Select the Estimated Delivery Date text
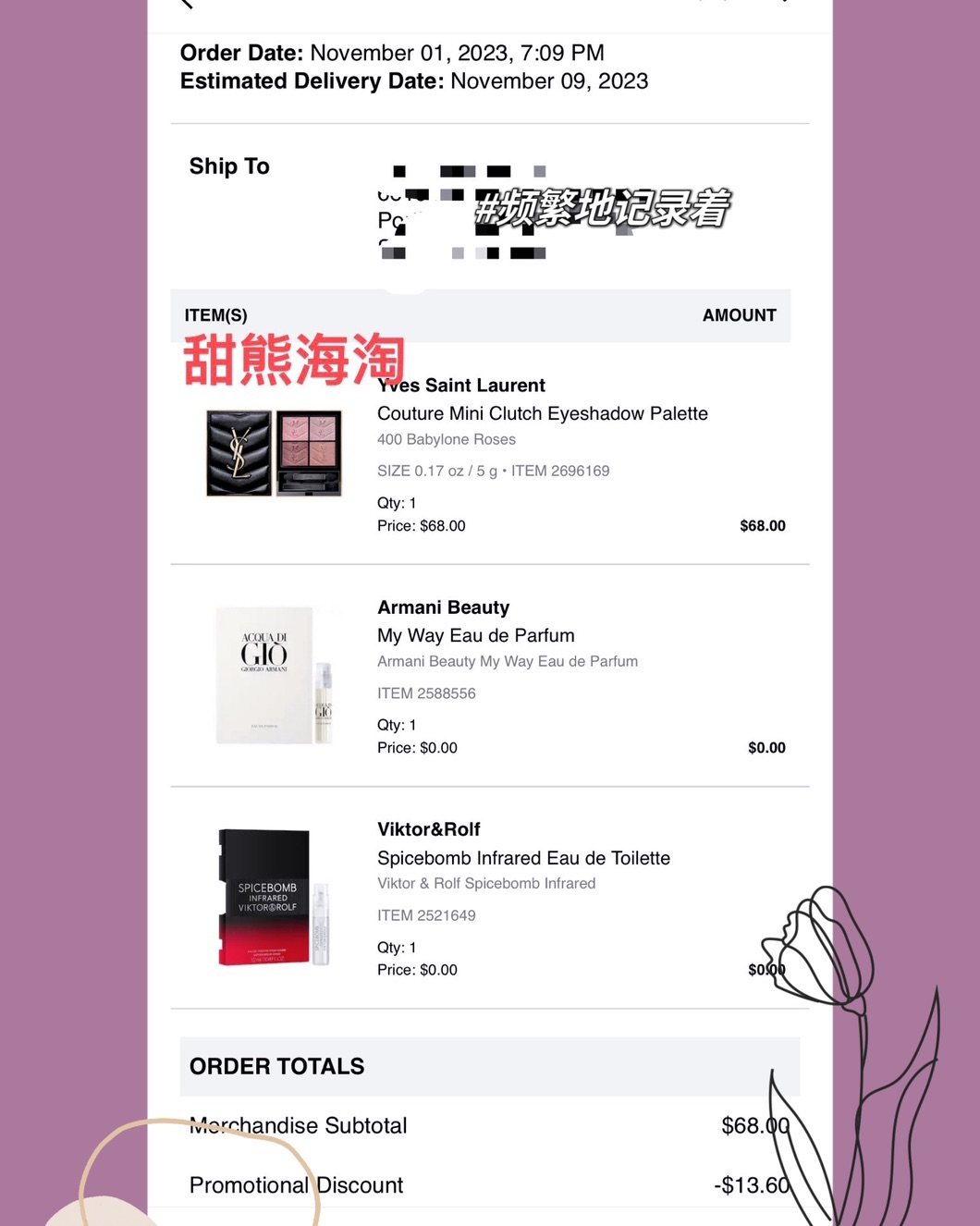The height and width of the screenshot is (1226, 980). (x=414, y=81)
